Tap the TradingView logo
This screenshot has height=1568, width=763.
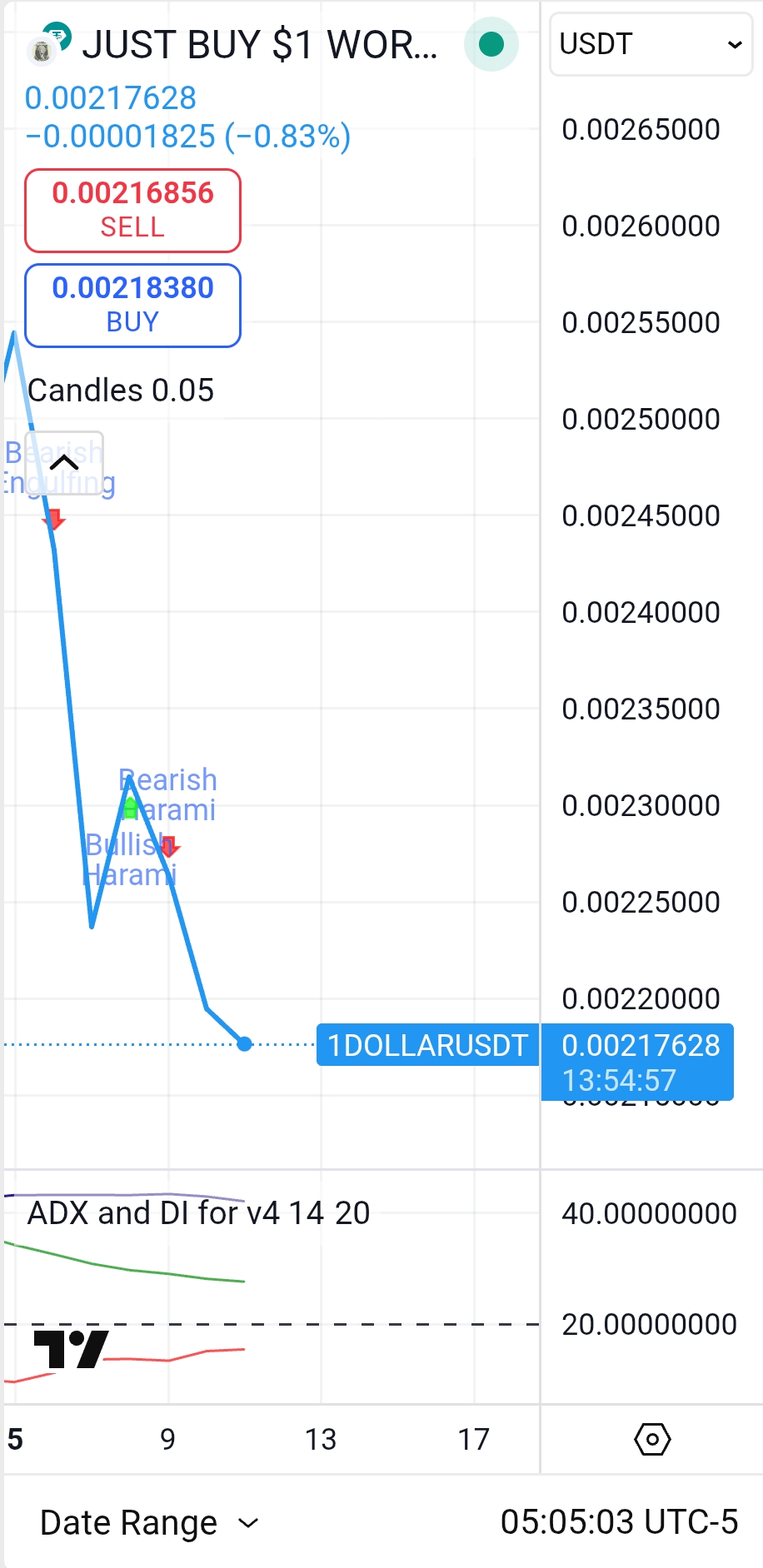coord(71,1349)
